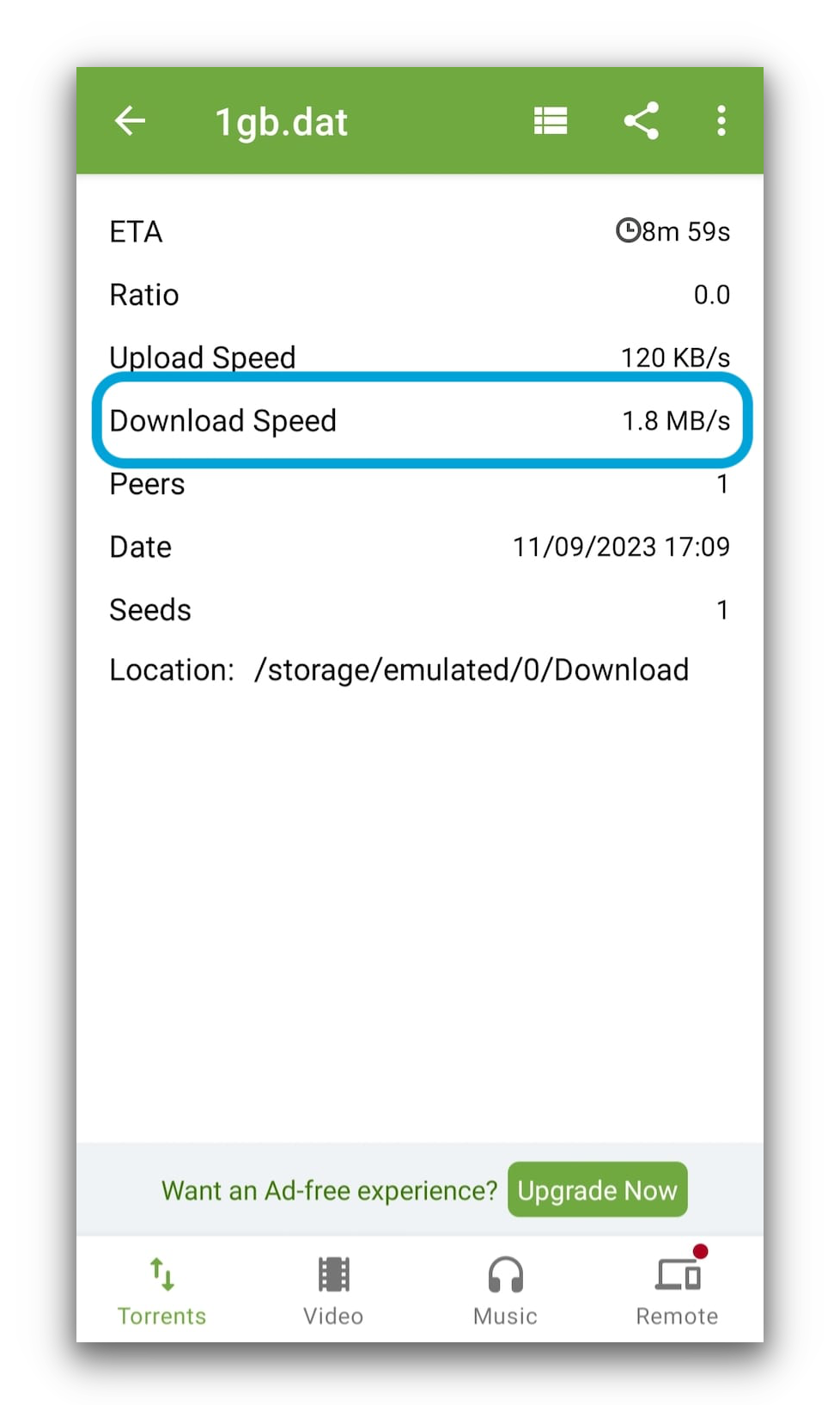The image size is (840, 1405).
Task: Switch to the Torrents tab
Action: pos(161,1289)
